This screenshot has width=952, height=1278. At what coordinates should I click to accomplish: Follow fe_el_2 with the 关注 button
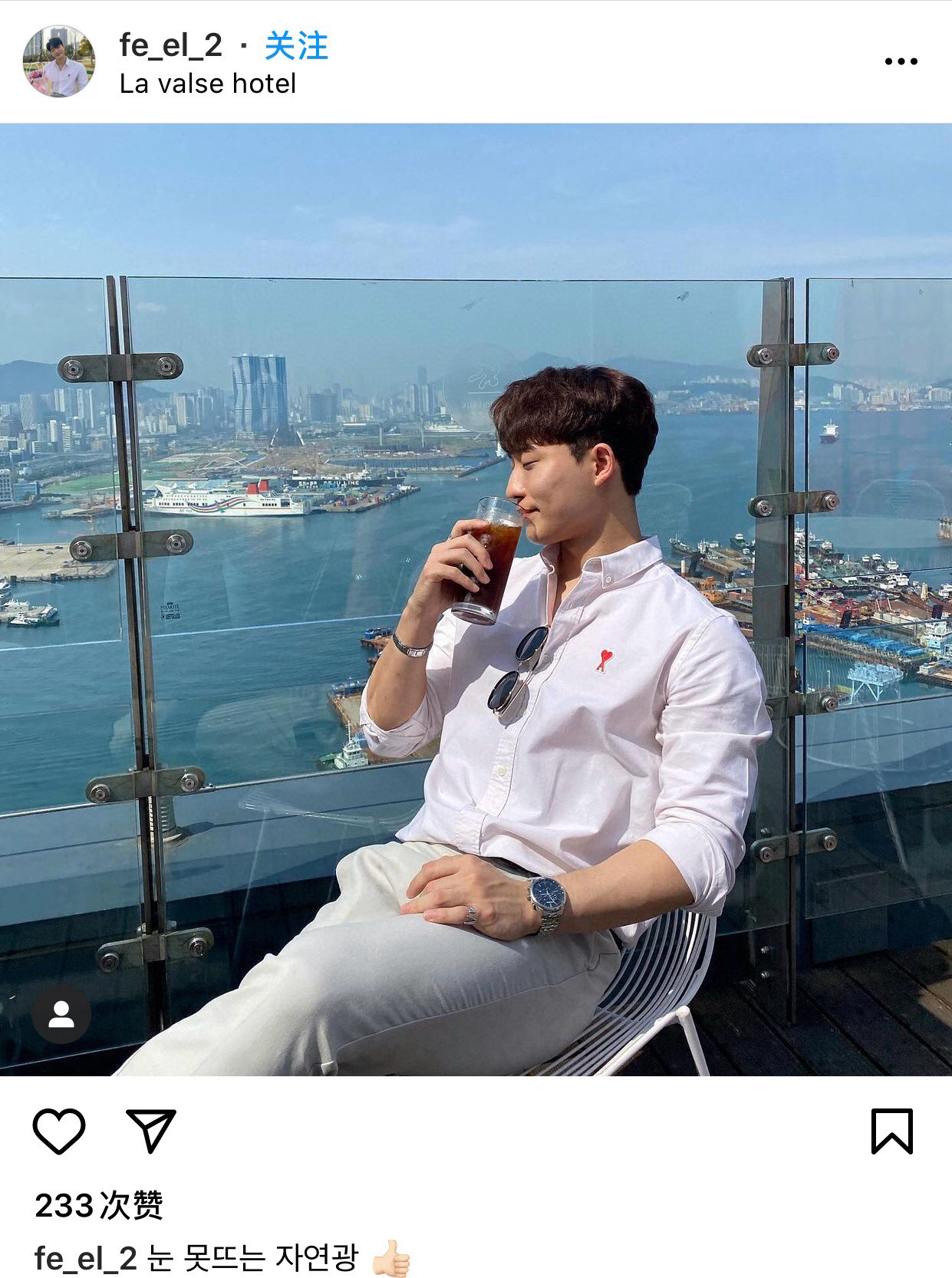tap(296, 45)
